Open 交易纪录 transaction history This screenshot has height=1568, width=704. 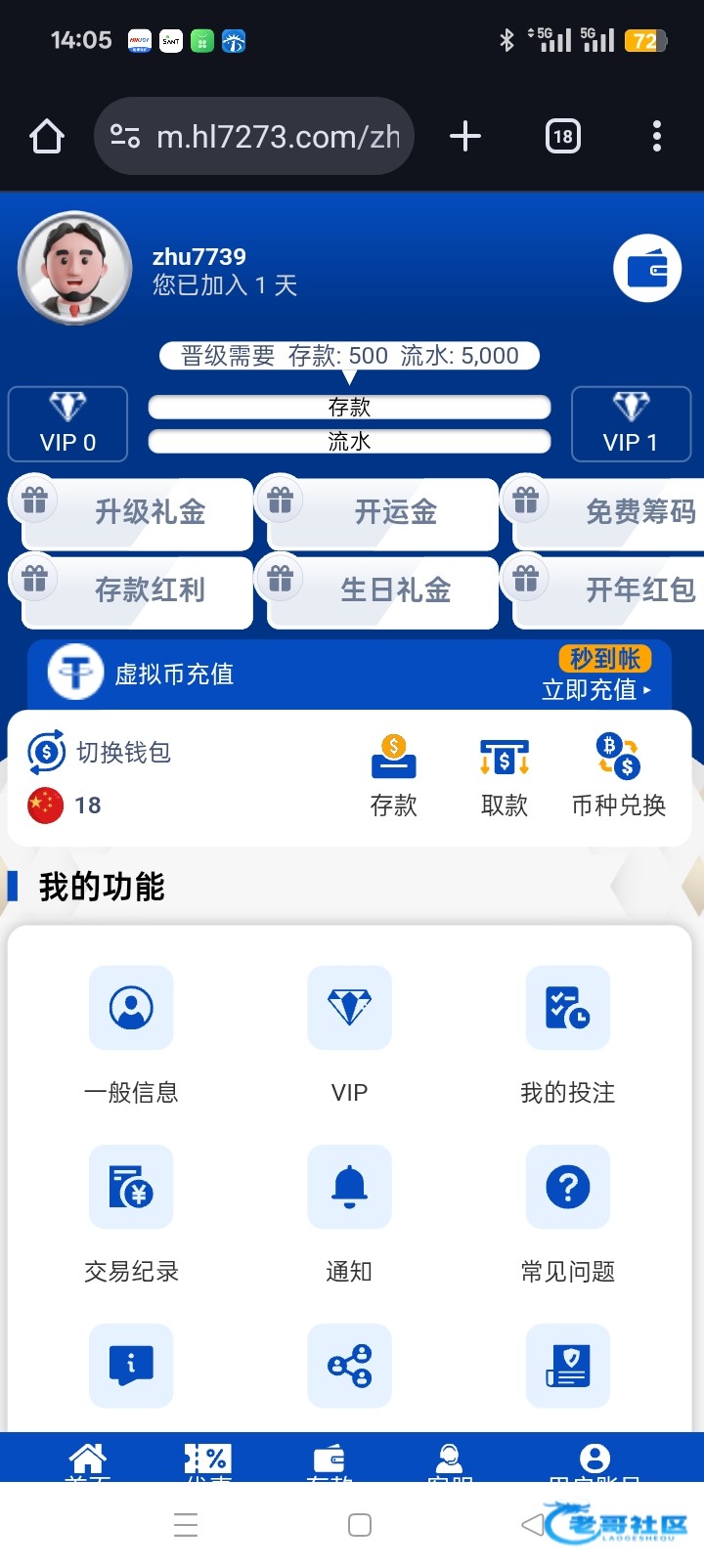(131, 1214)
